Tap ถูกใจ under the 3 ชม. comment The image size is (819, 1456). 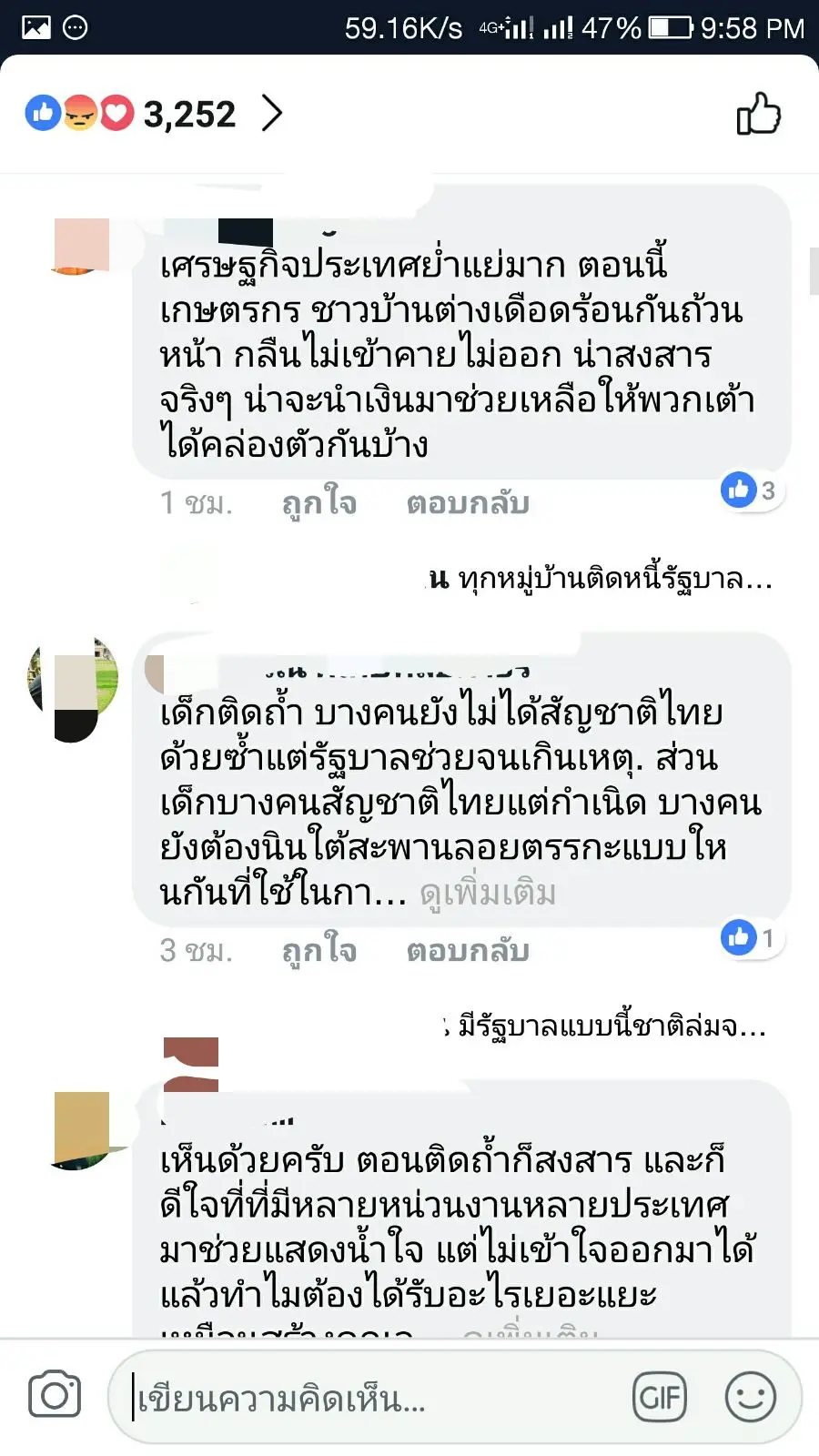[318, 950]
